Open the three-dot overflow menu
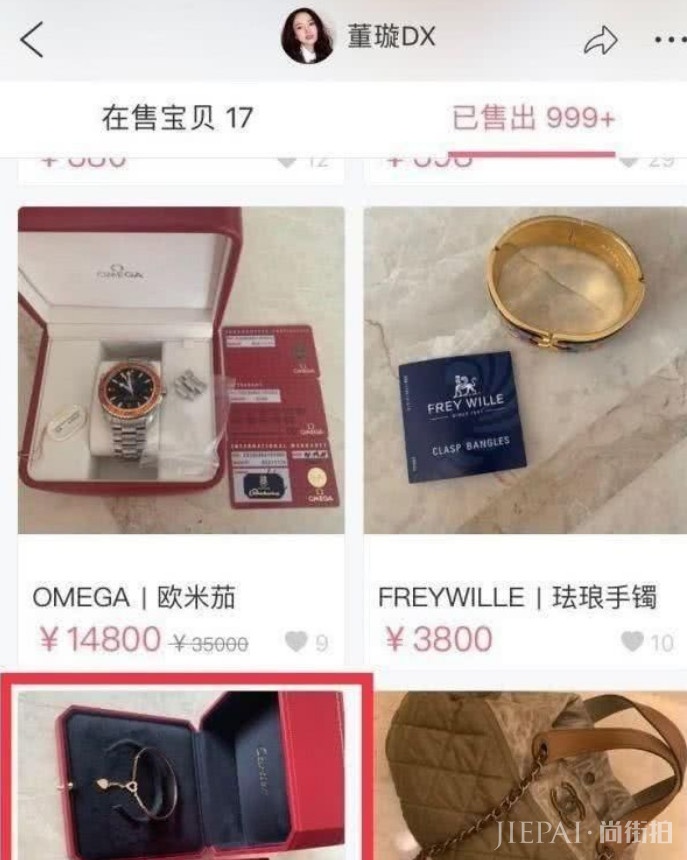687x860 pixels. pyautogui.click(x=668, y=41)
